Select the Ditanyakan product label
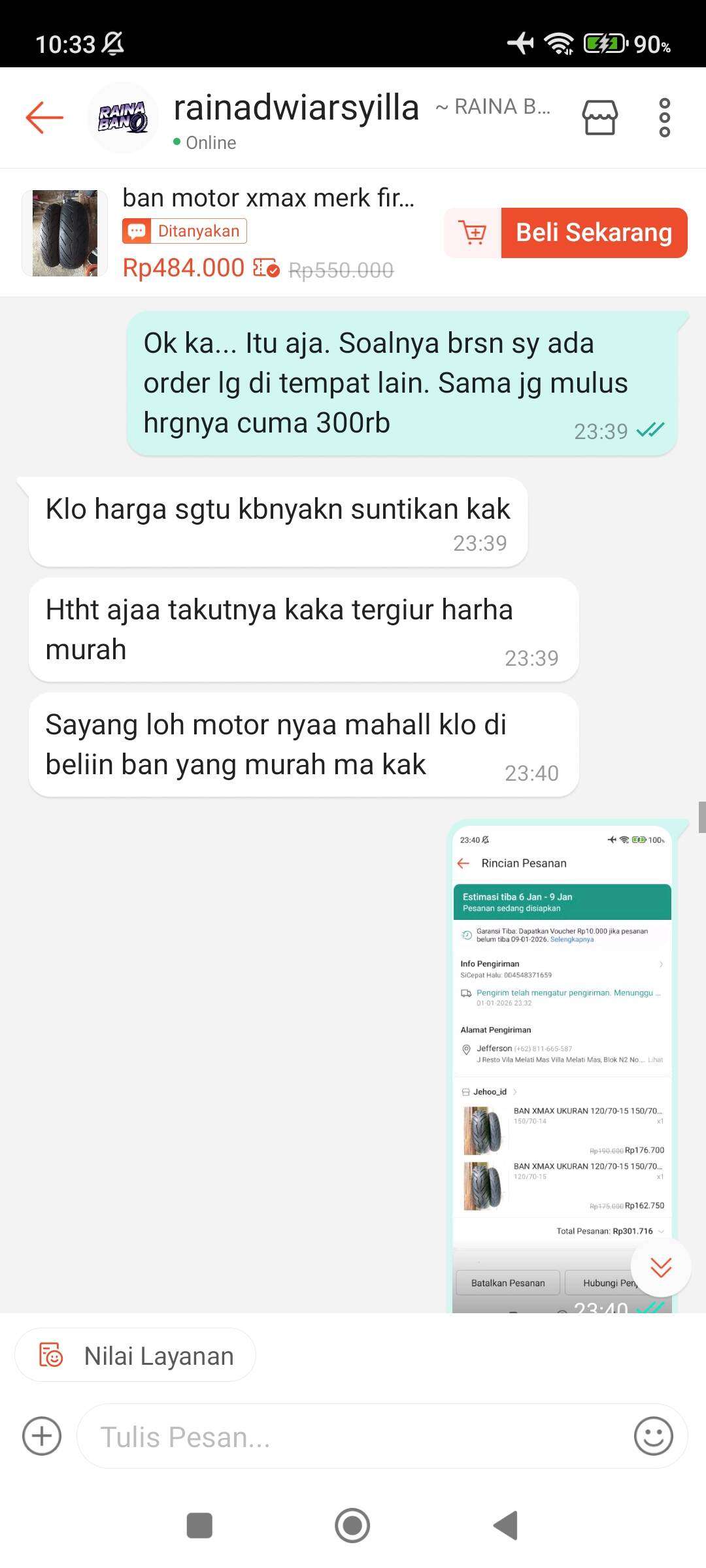This screenshot has width=706, height=1568. point(184,230)
